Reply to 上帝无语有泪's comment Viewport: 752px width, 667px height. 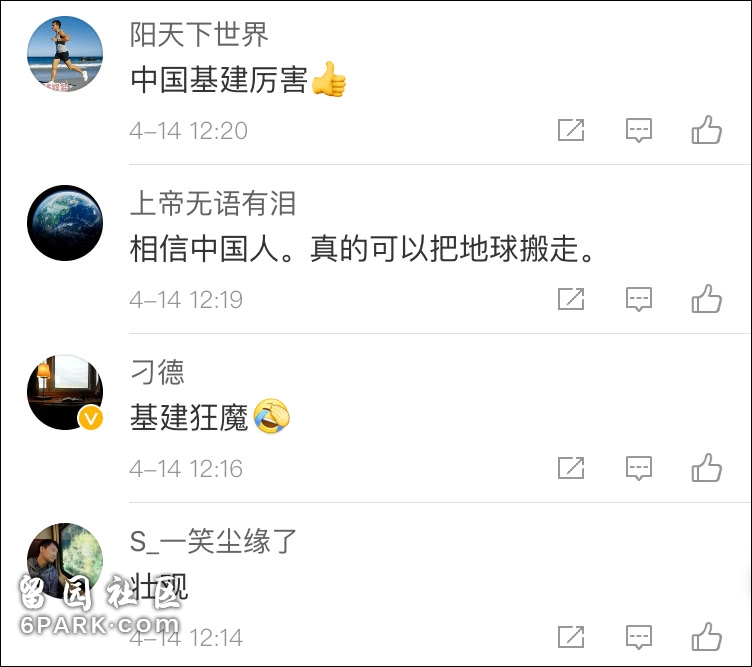639,299
